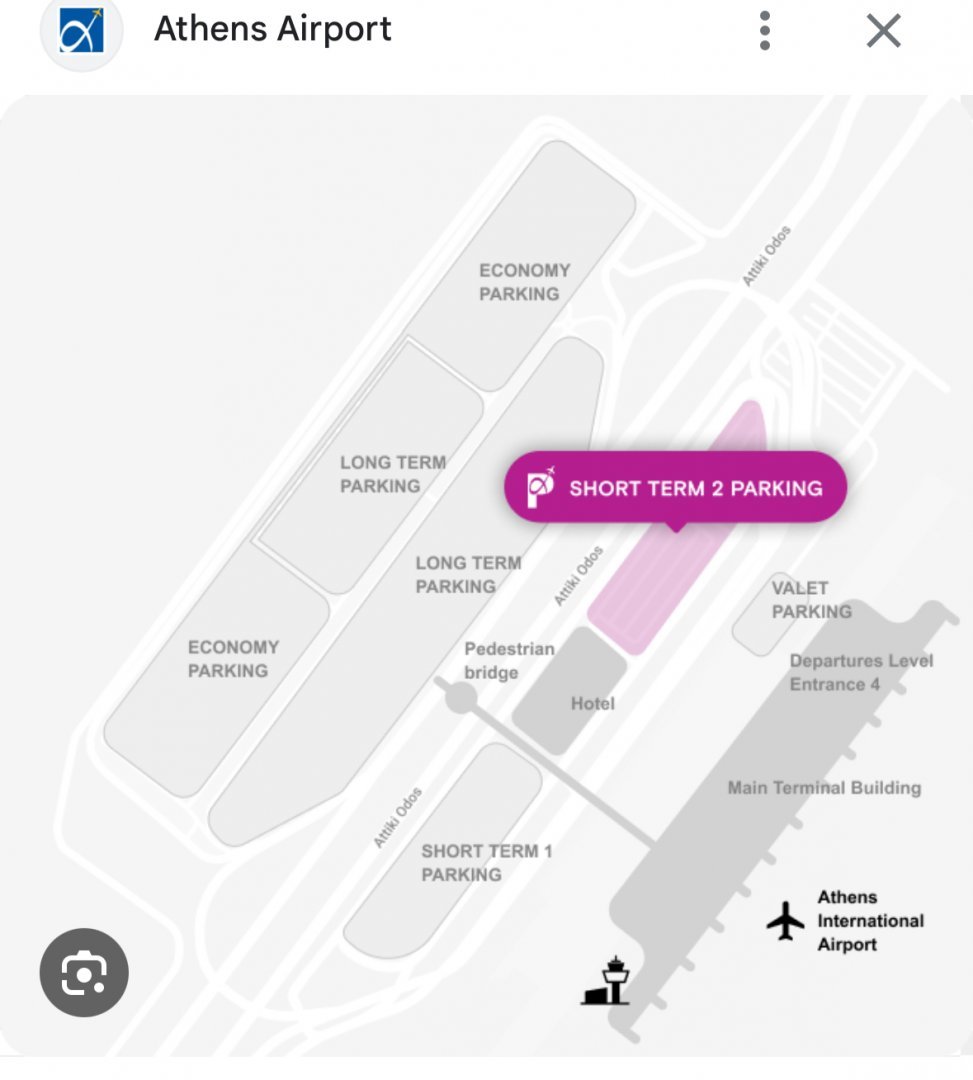
Task: Close the image viewer
Action: [883, 31]
